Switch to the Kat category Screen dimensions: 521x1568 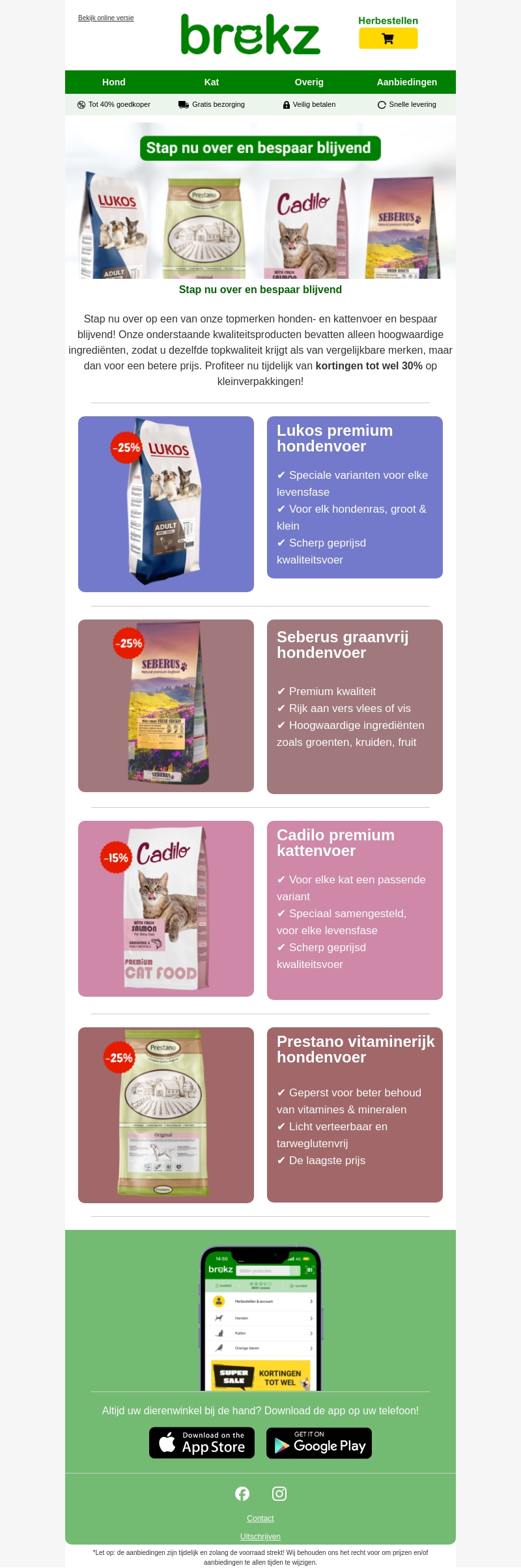click(x=212, y=82)
